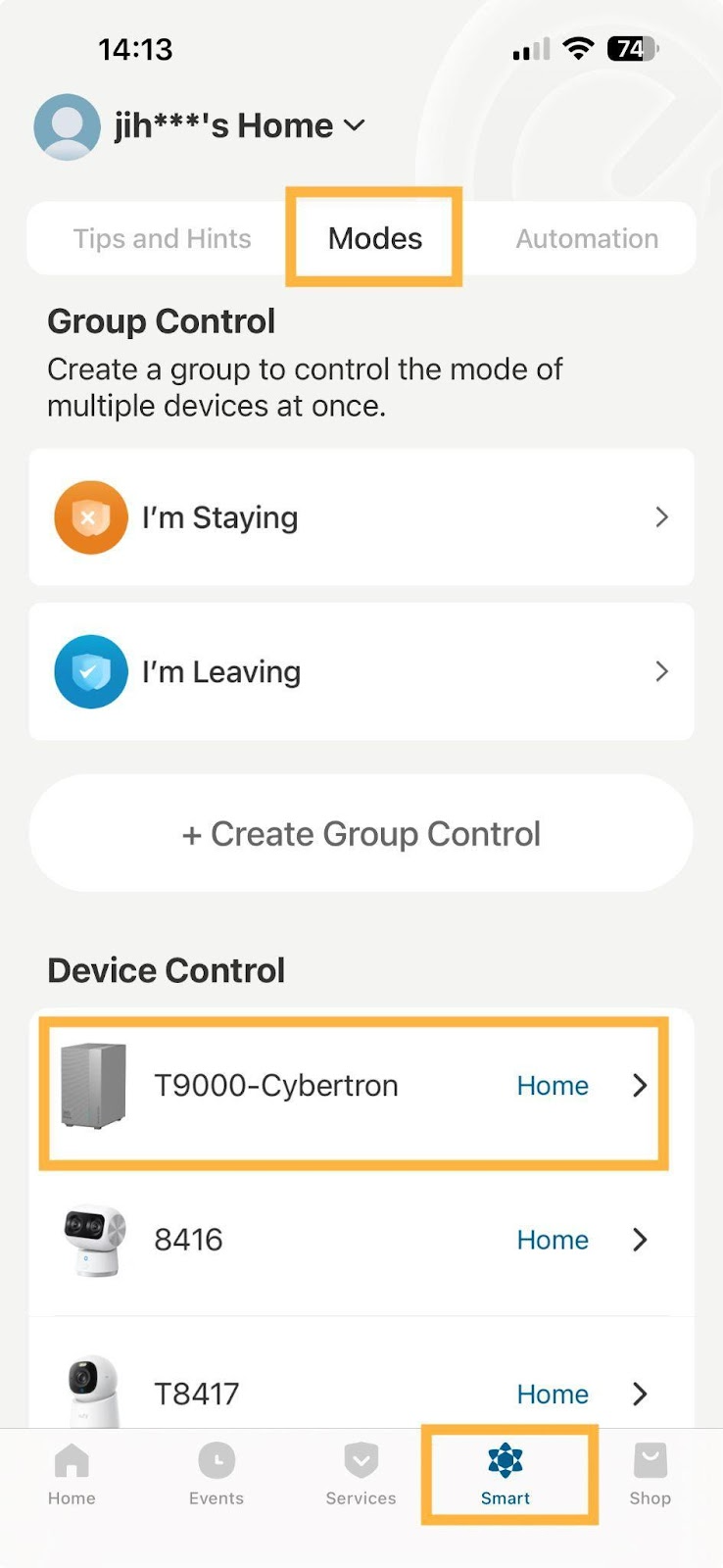Open the I'm Staying group mode

(361, 517)
